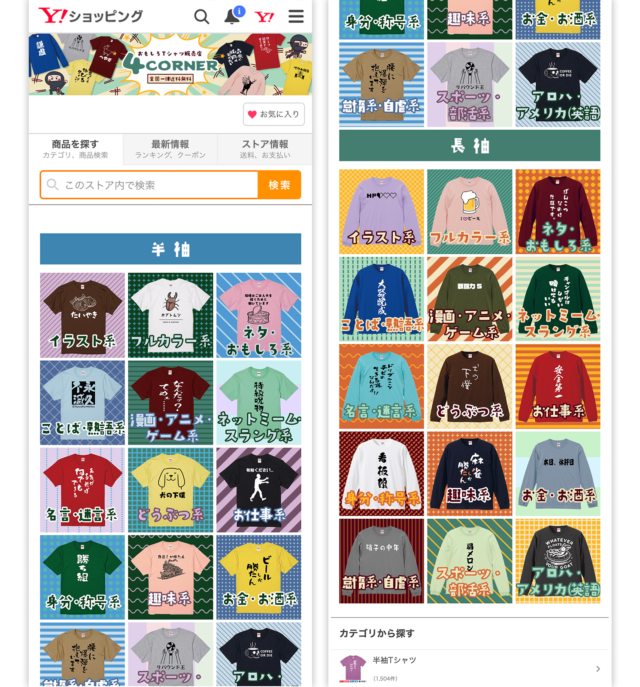Open 半袖 フルカラー系 category tile
The height and width of the screenshot is (687, 640).
tap(170, 315)
